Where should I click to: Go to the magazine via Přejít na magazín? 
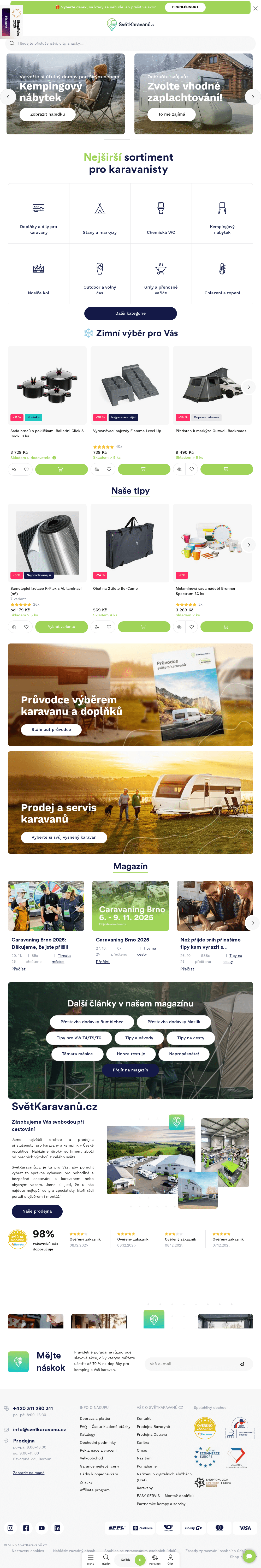pyautogui.click(x=130, y=1070)
